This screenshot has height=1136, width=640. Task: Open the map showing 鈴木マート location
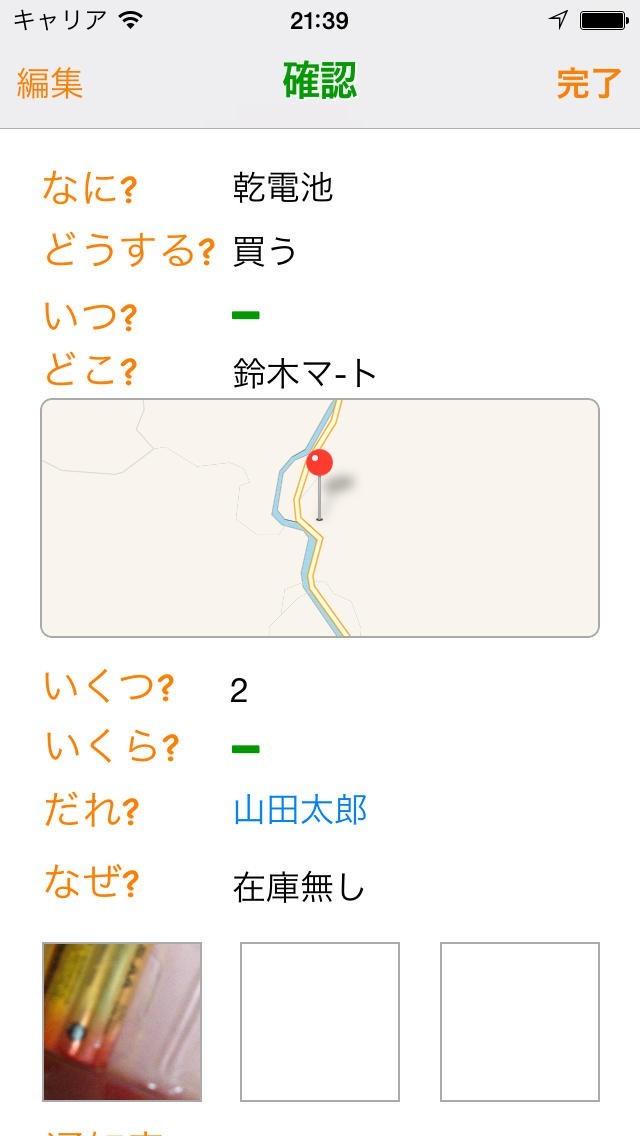pos(320,517)
